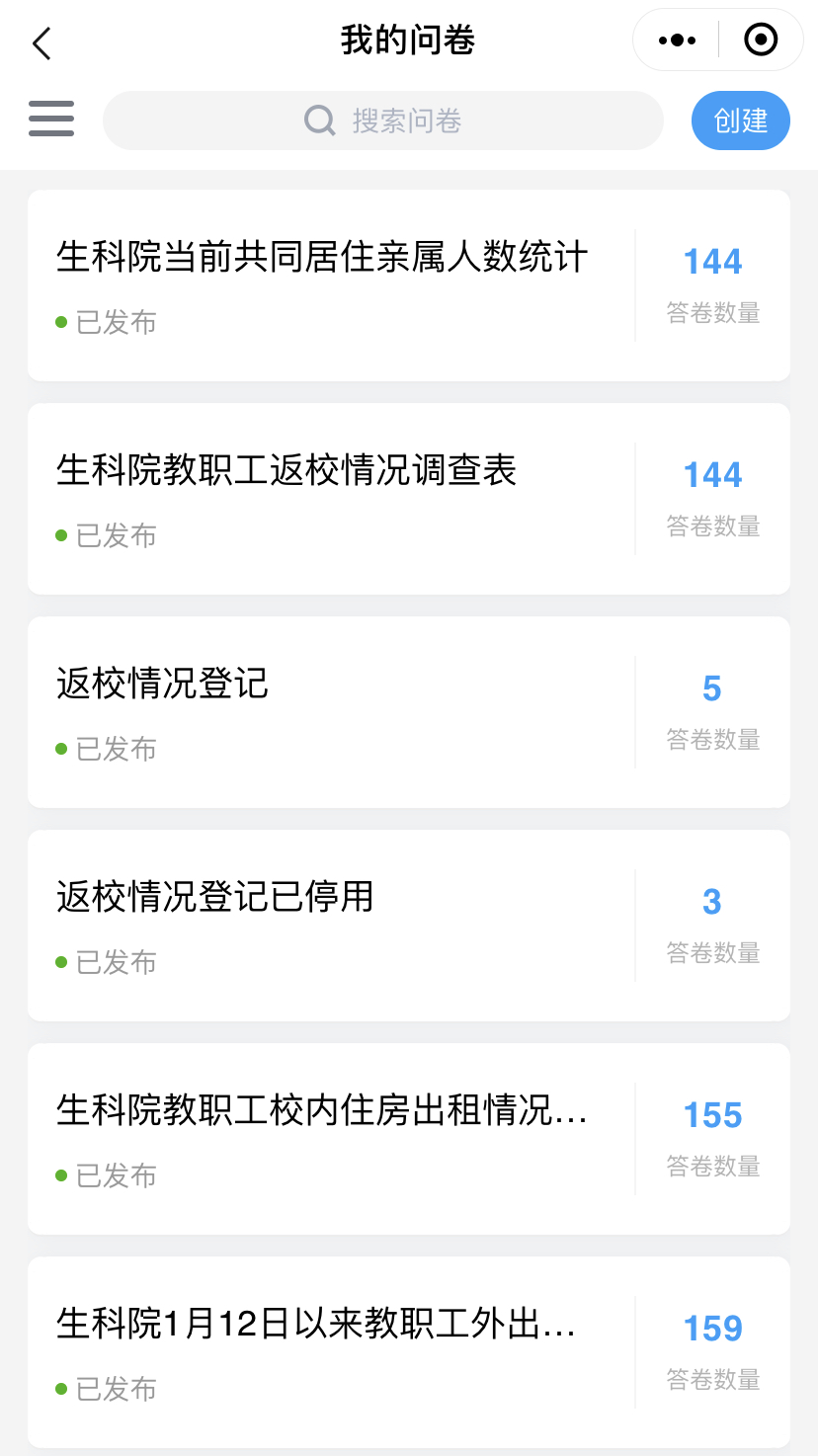Tap the 搜索问卷 search field
Image resolution: width=818 pixels, height=1456 pixels.
click(383, 121)
